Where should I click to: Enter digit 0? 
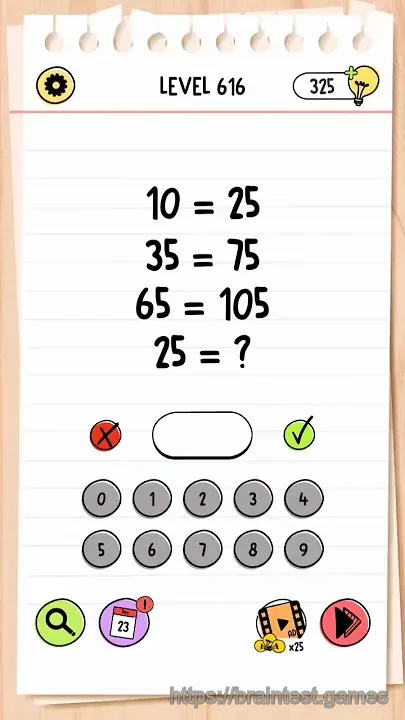pos(101,499)
